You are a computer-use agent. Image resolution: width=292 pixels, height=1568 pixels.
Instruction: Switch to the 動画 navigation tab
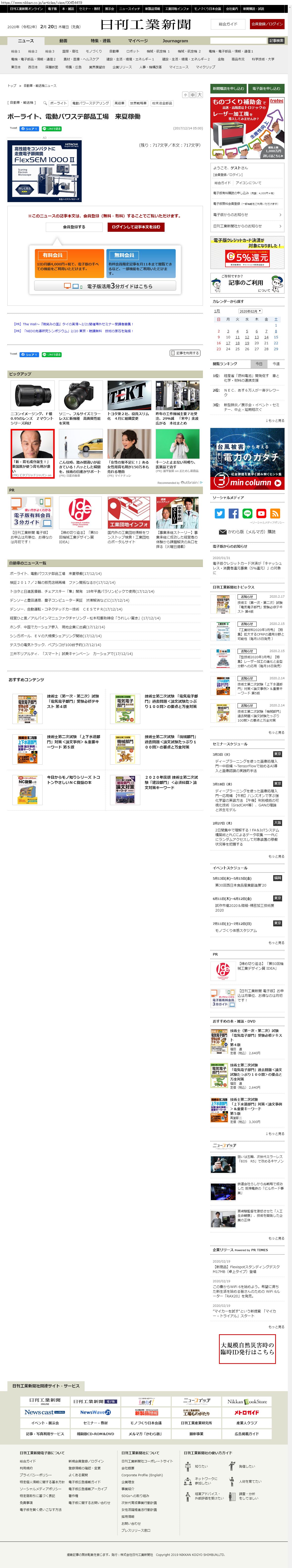tap(63, 41)
